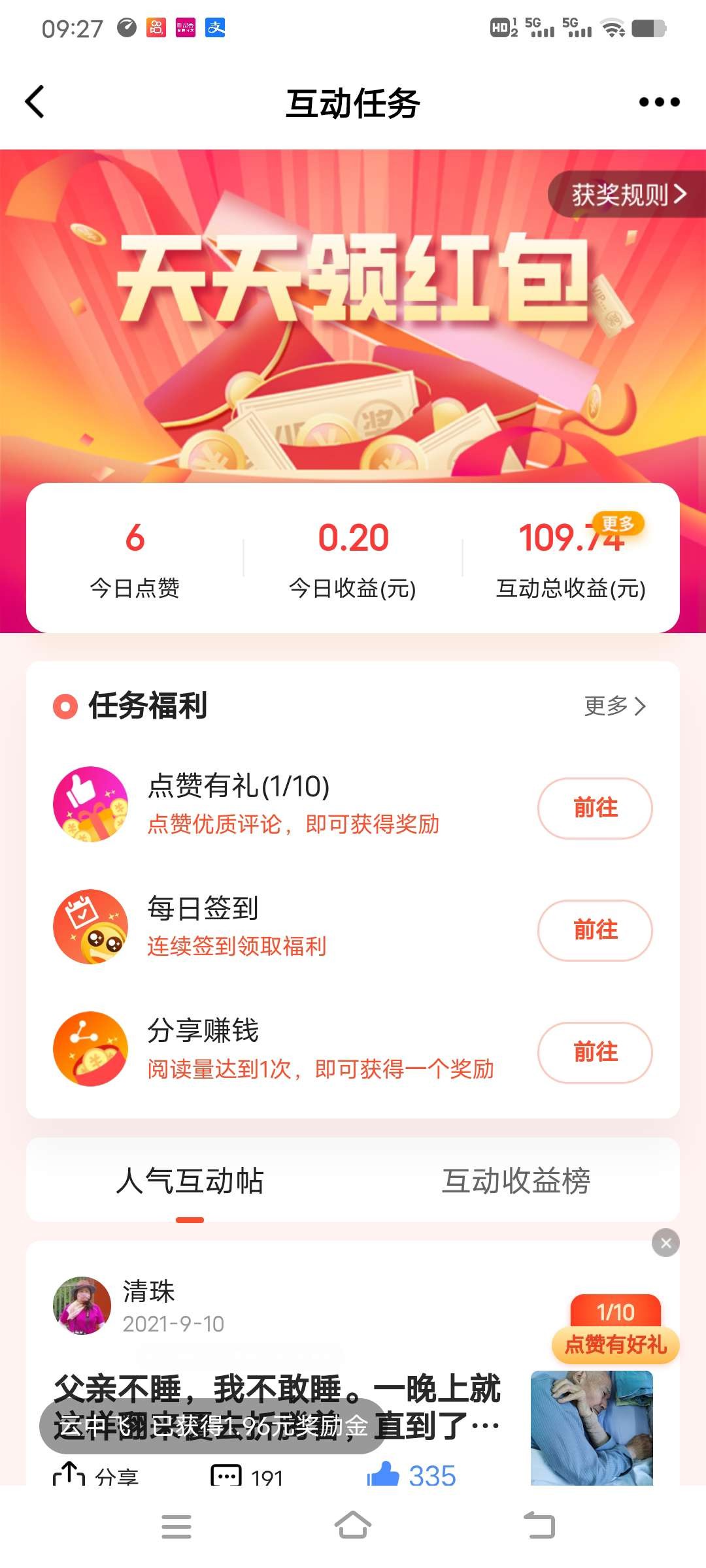Open the 获奖规则 award rules
The width and height of the screenshot is (706, 1568).
(x=628, y=194)
